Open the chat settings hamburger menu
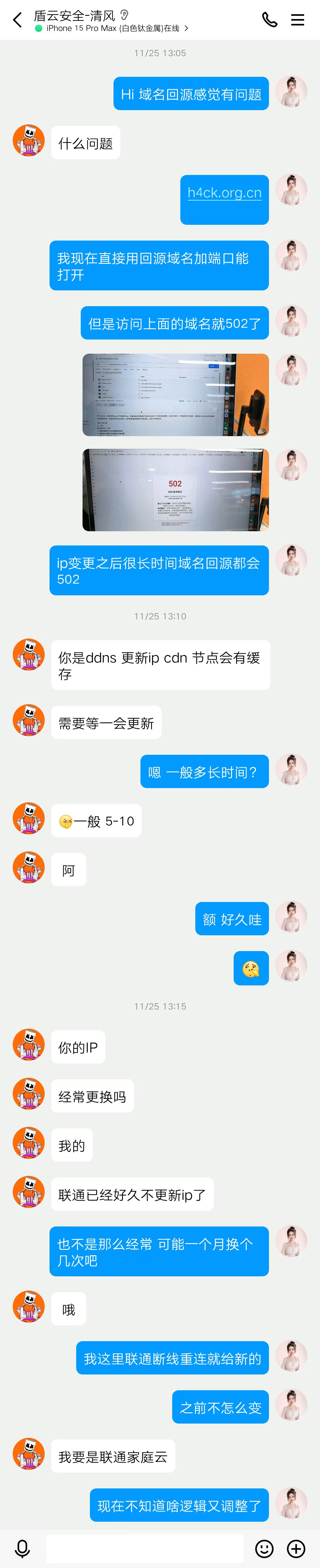The image size is (320, 1568). (x=297, y=20)
